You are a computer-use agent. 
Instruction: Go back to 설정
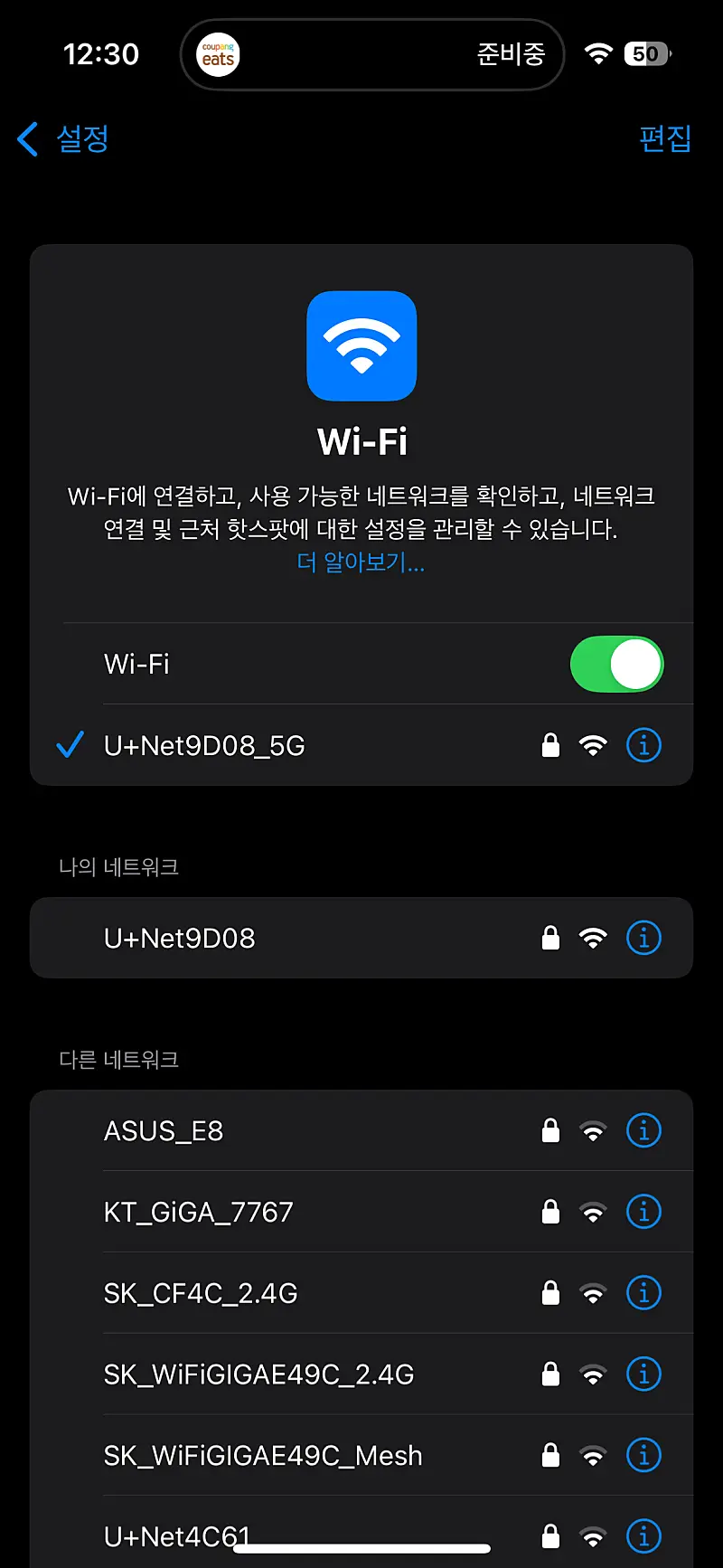[63, 139]
